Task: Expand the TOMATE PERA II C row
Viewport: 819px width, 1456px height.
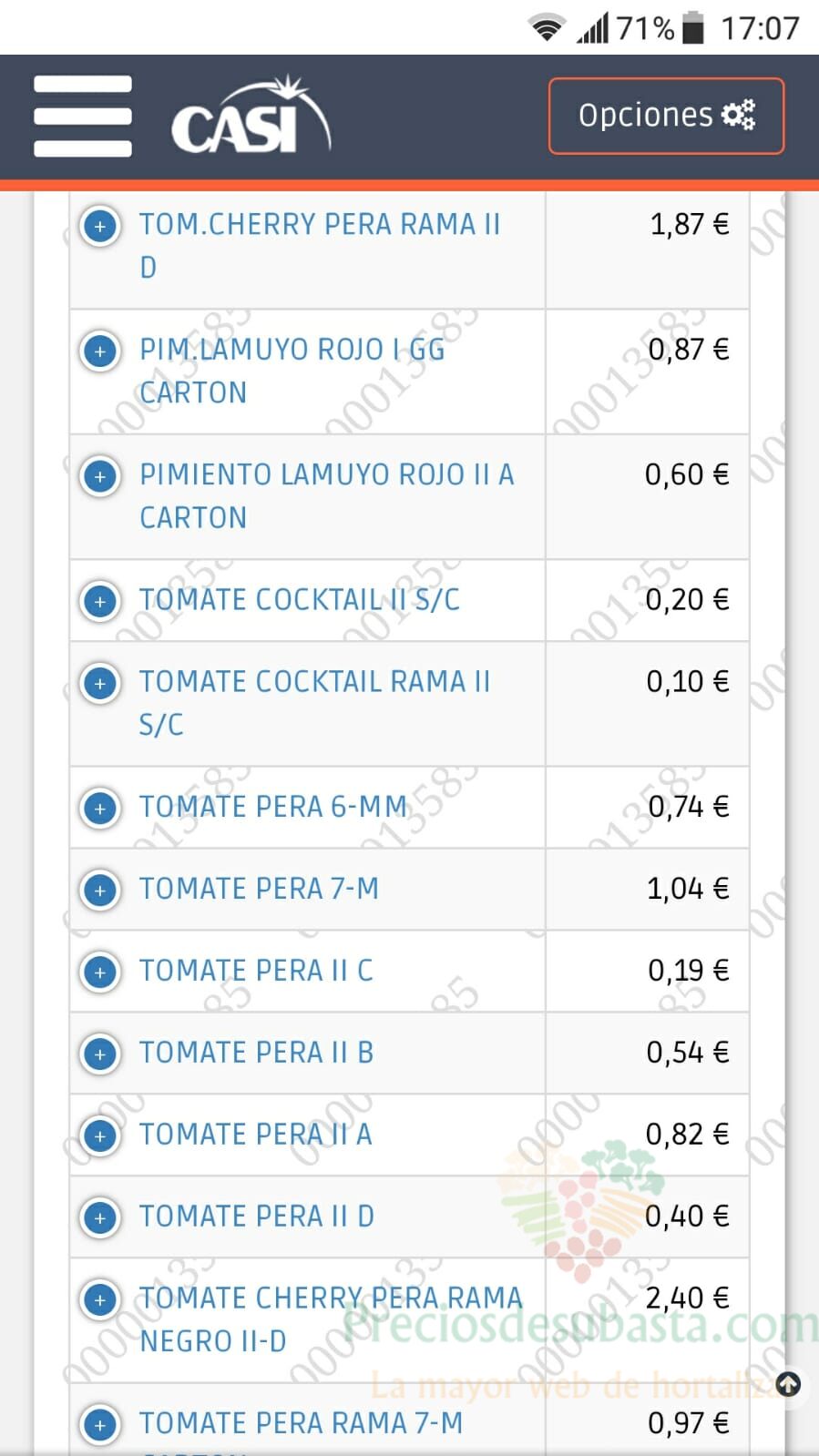Action: pos(100,972)
